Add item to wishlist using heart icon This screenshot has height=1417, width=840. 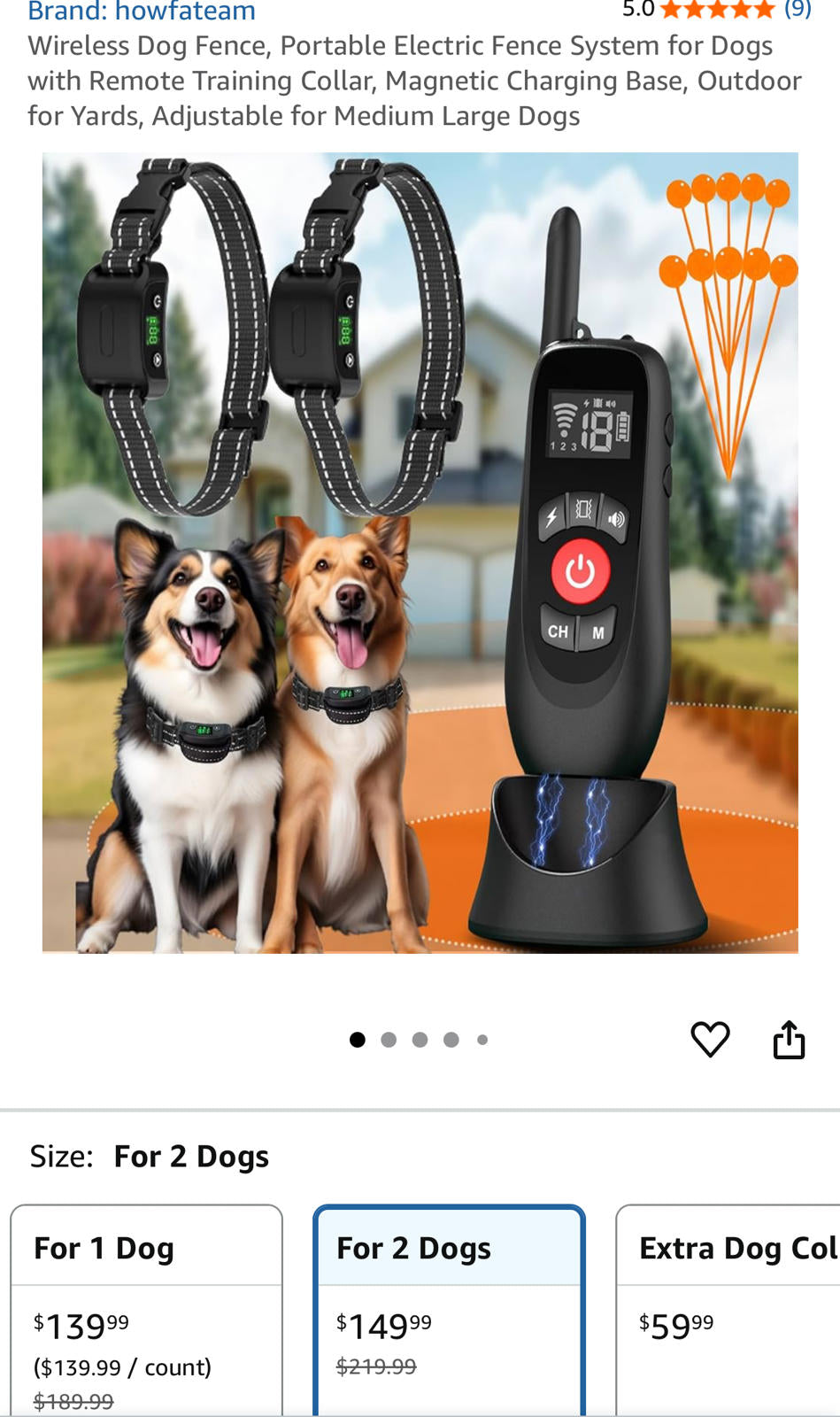tap(710, 1041)
